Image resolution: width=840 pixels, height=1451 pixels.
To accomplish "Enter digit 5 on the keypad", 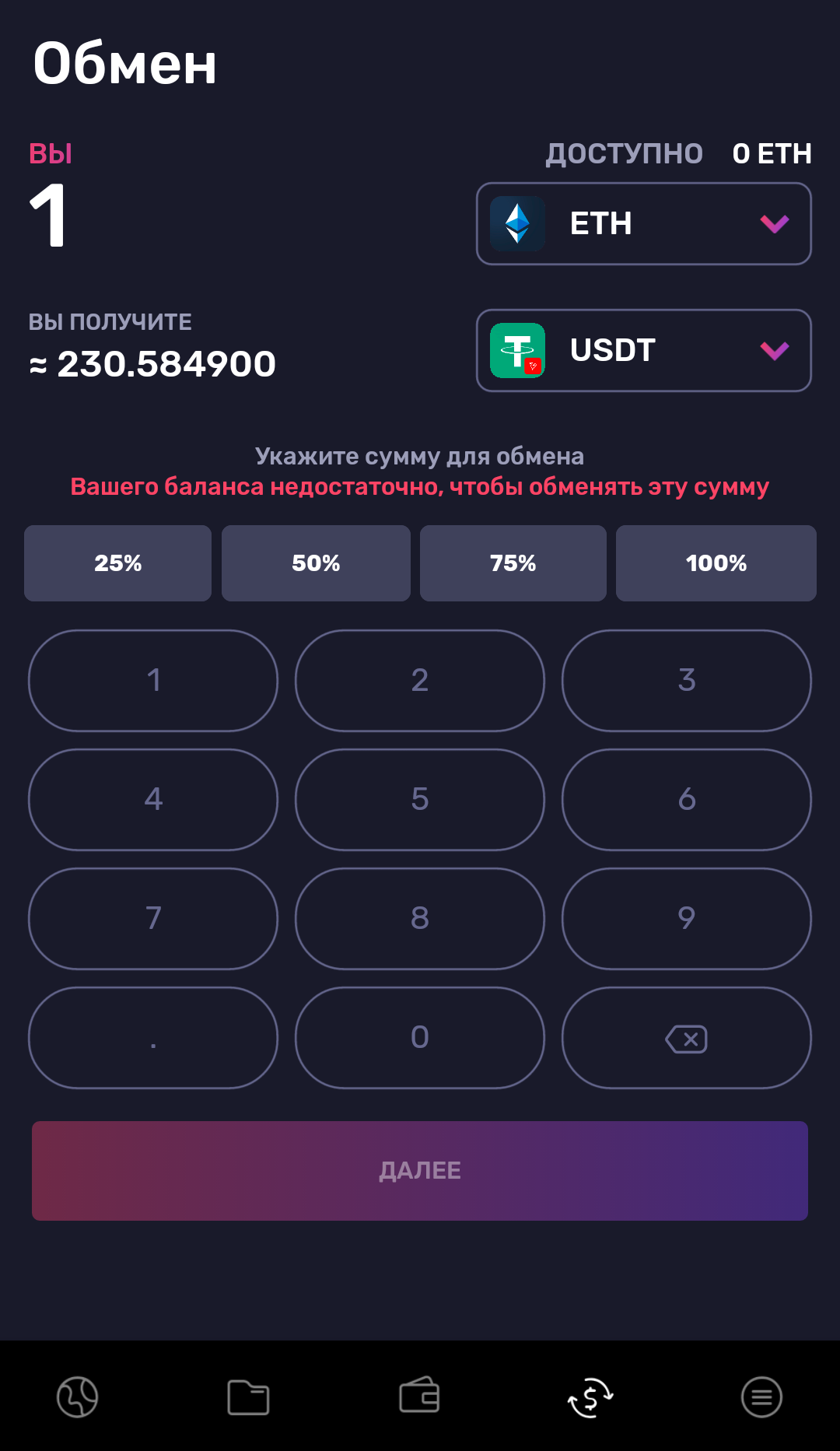I will click(420, 800).
